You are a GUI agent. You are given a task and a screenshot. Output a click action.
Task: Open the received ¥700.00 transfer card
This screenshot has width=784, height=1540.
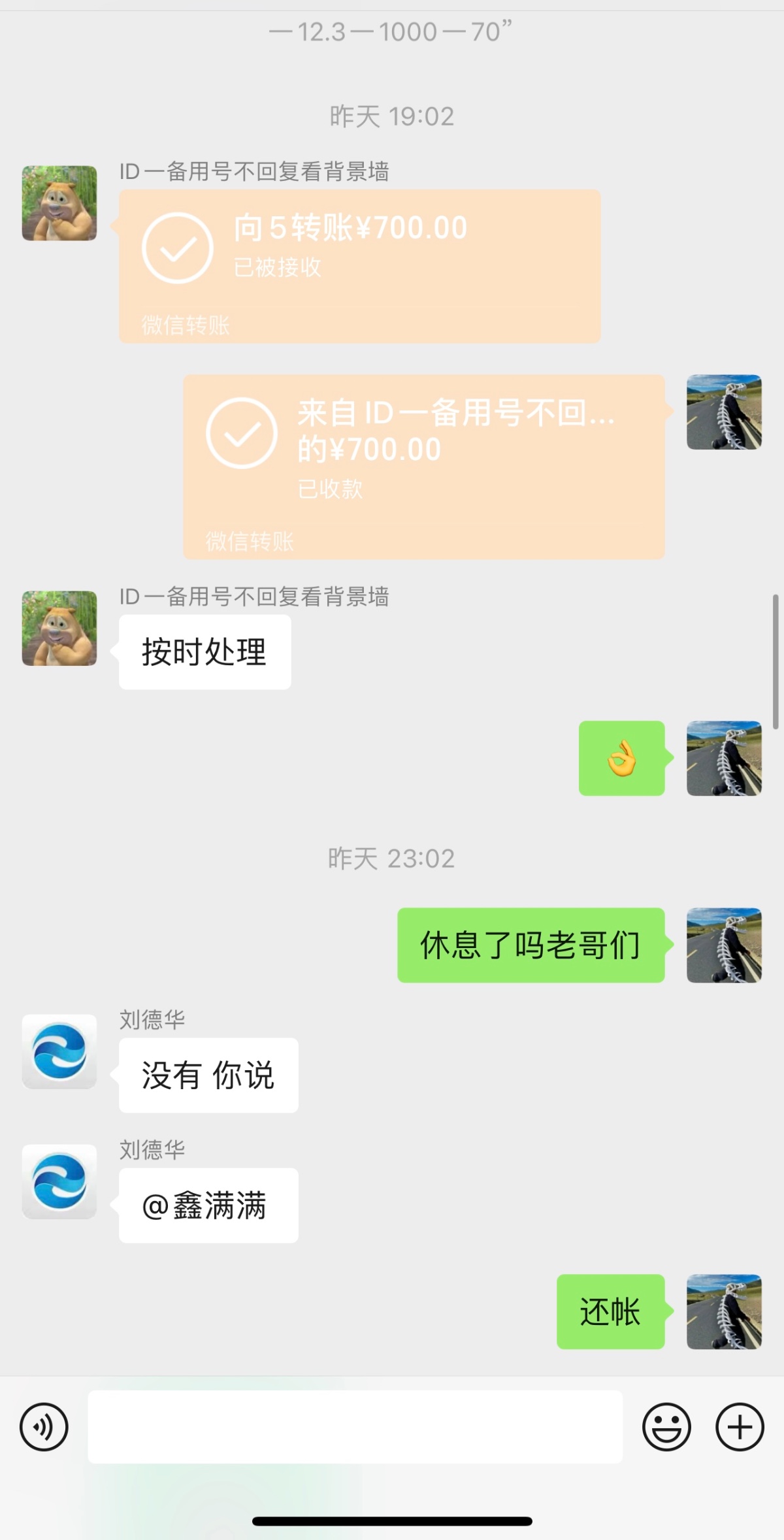[423, 466]
